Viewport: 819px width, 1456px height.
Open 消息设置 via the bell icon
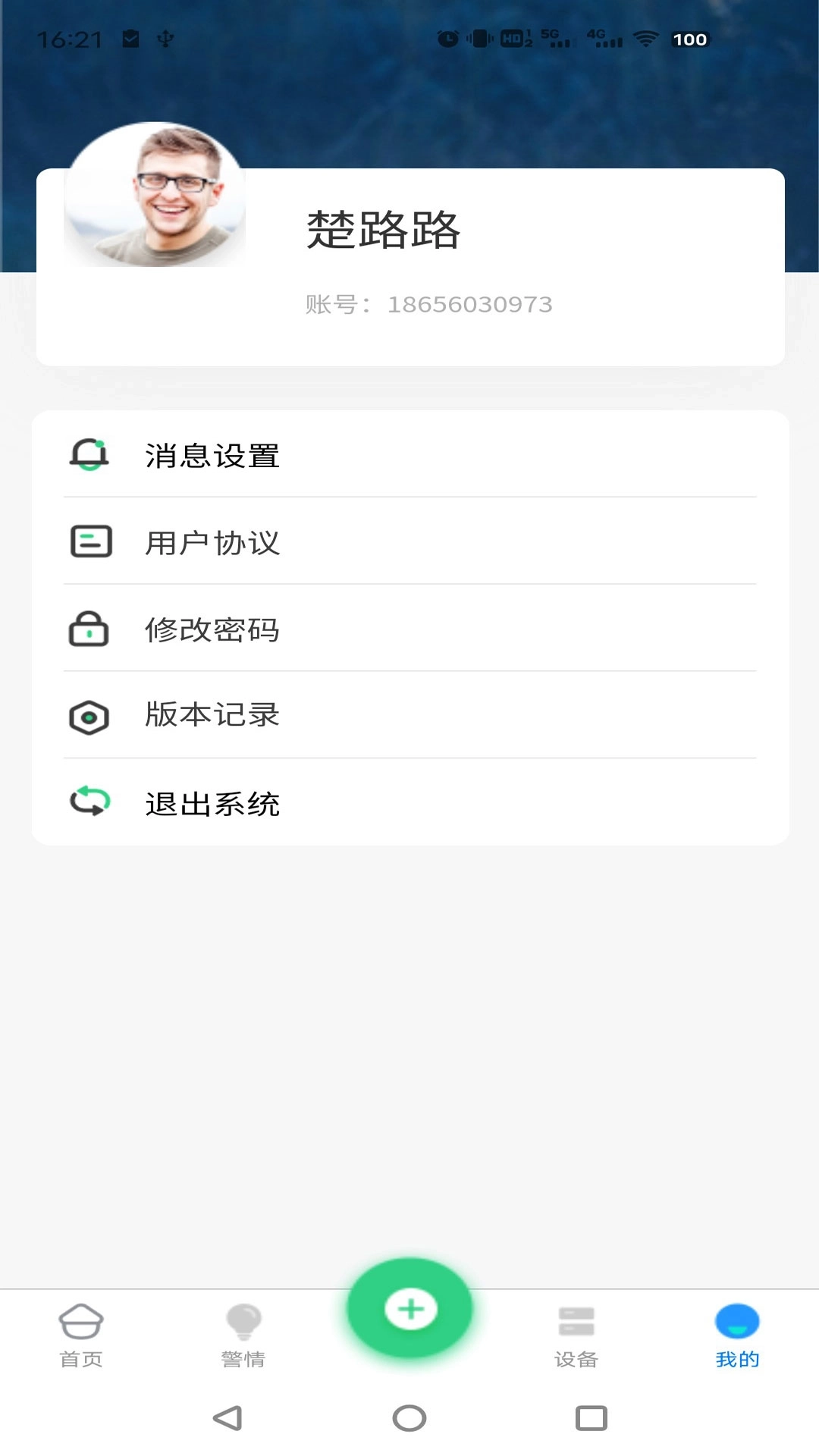tap(89, 455)
